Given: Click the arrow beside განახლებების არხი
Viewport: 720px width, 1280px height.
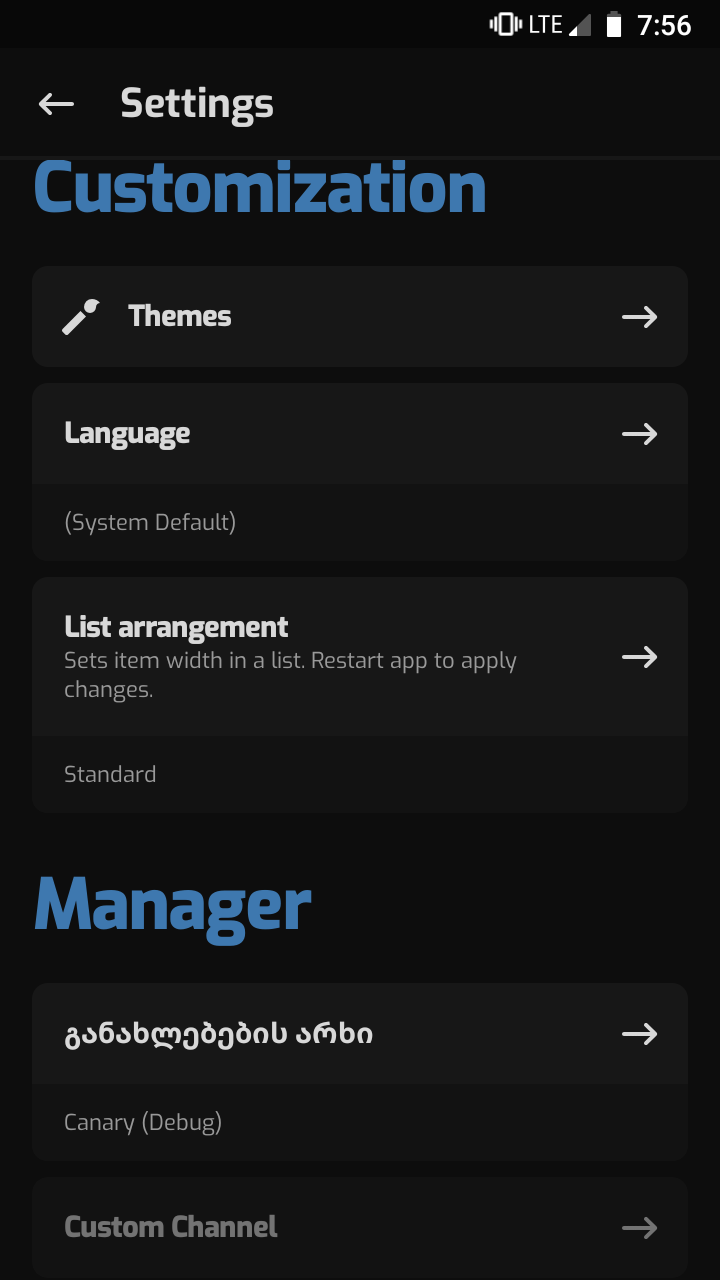Looking at the screenshot, I should [x=639, y=1034].
